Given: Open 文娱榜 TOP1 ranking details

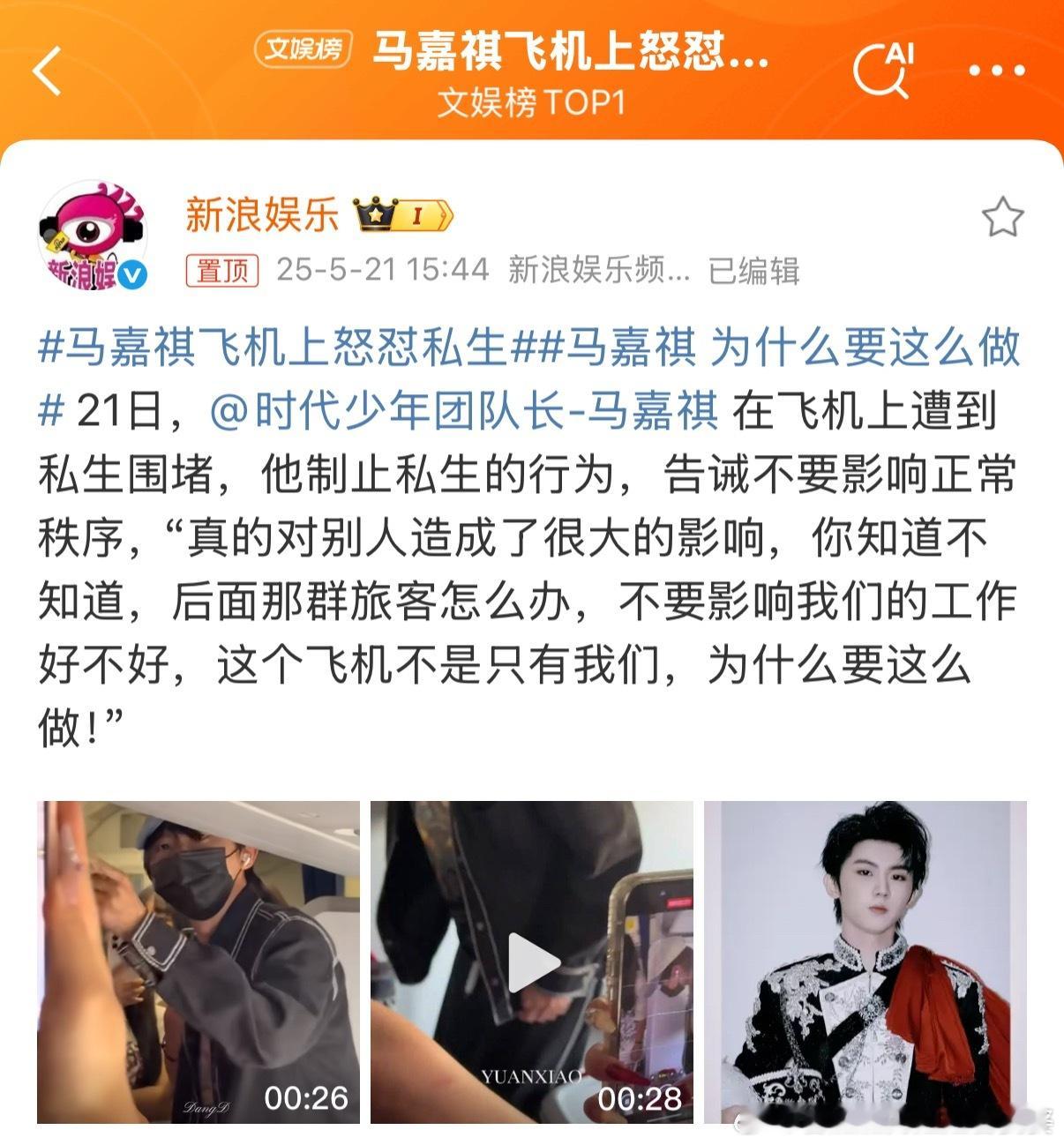Looking at the screenshot, I should (x=531, y=102).
